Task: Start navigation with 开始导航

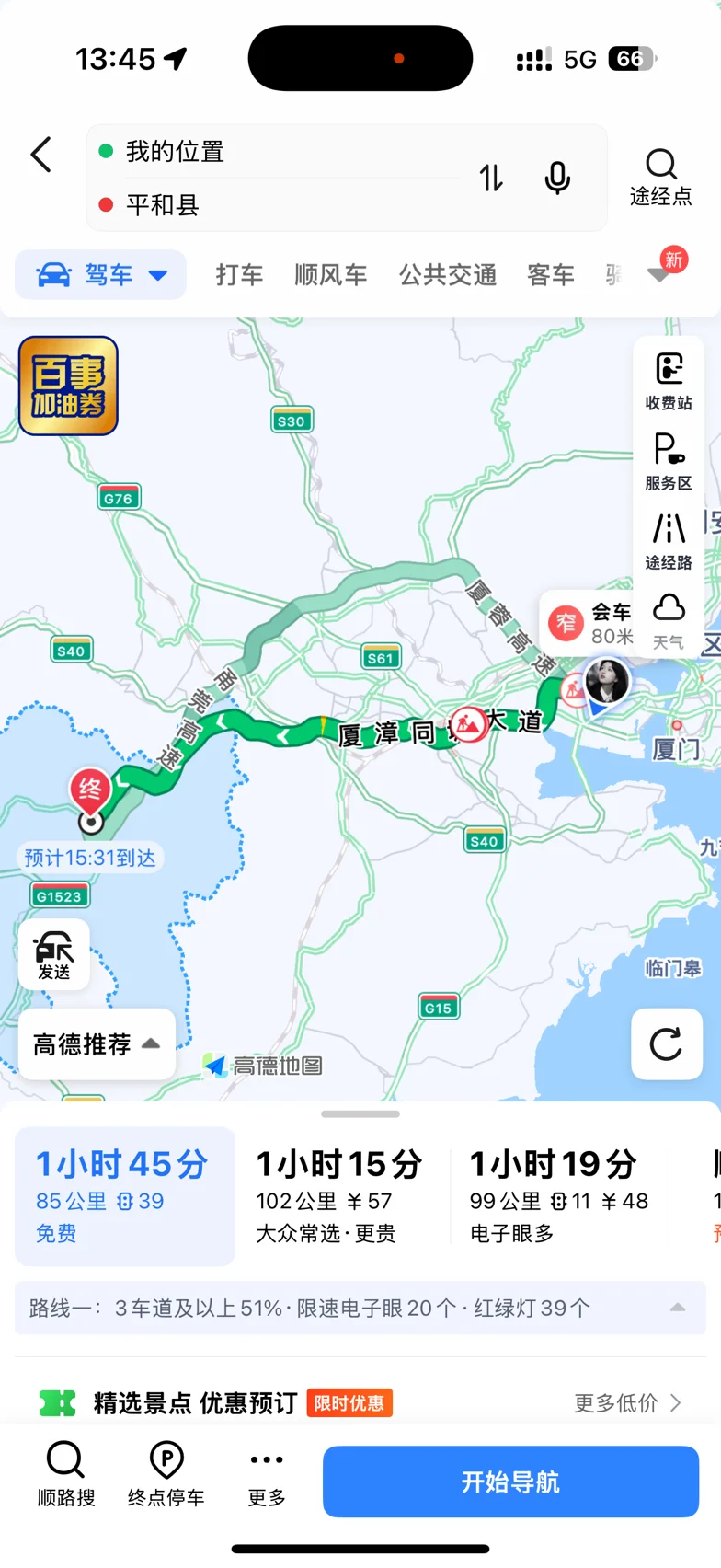Action: coord(510,1482)
